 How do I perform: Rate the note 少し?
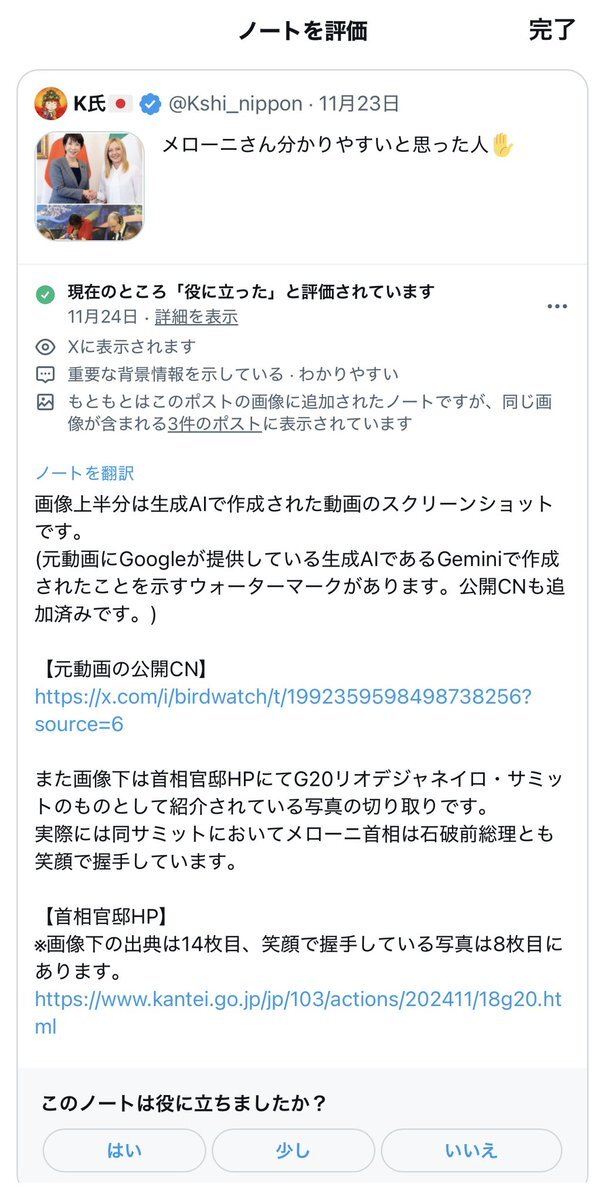click(293, 1150)
